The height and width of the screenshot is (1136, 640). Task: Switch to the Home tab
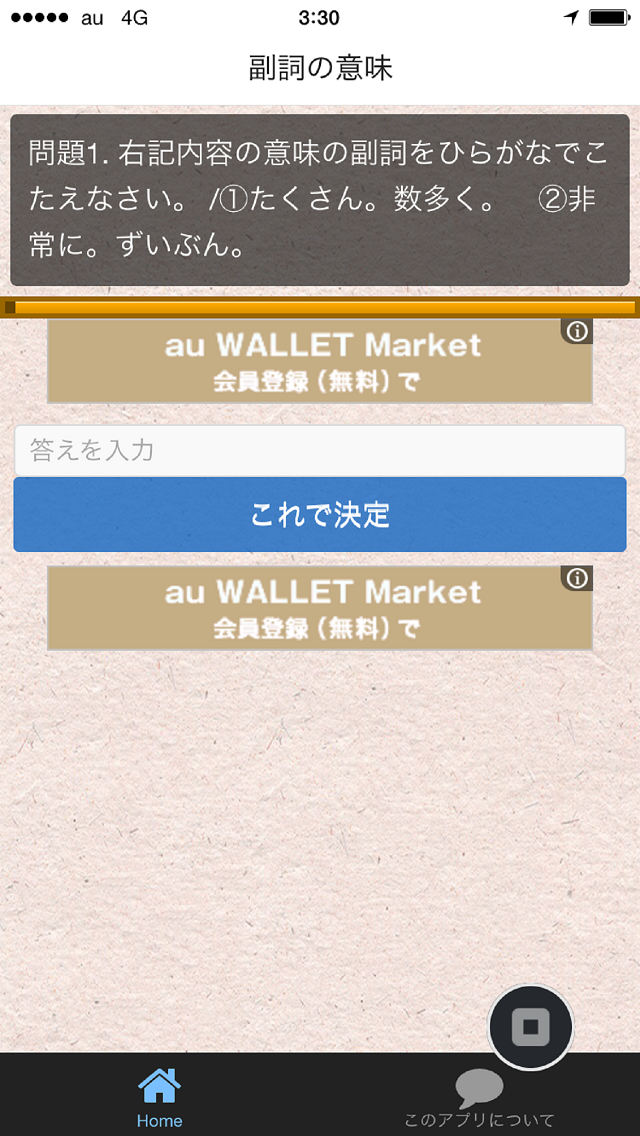pyautogui.click(x=159, y=1097)
